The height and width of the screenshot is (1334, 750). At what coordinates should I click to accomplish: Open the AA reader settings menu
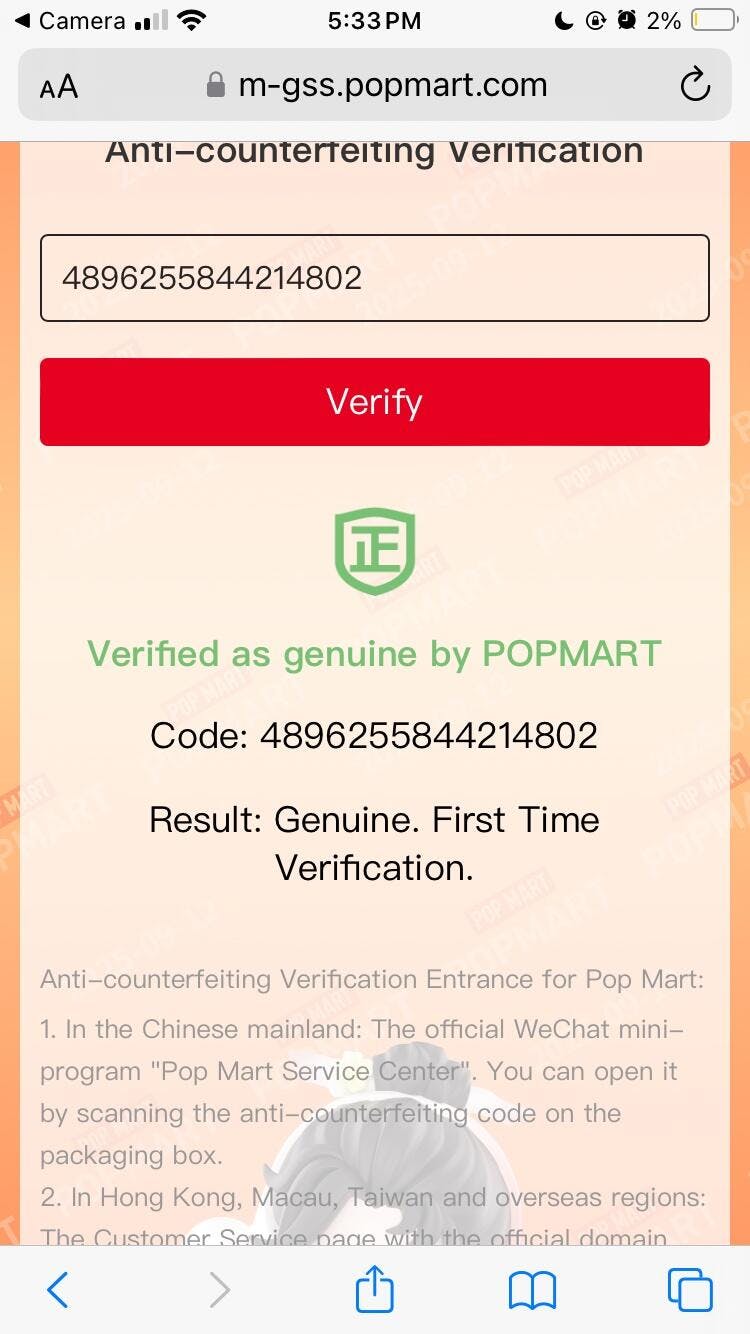(59, 87)
